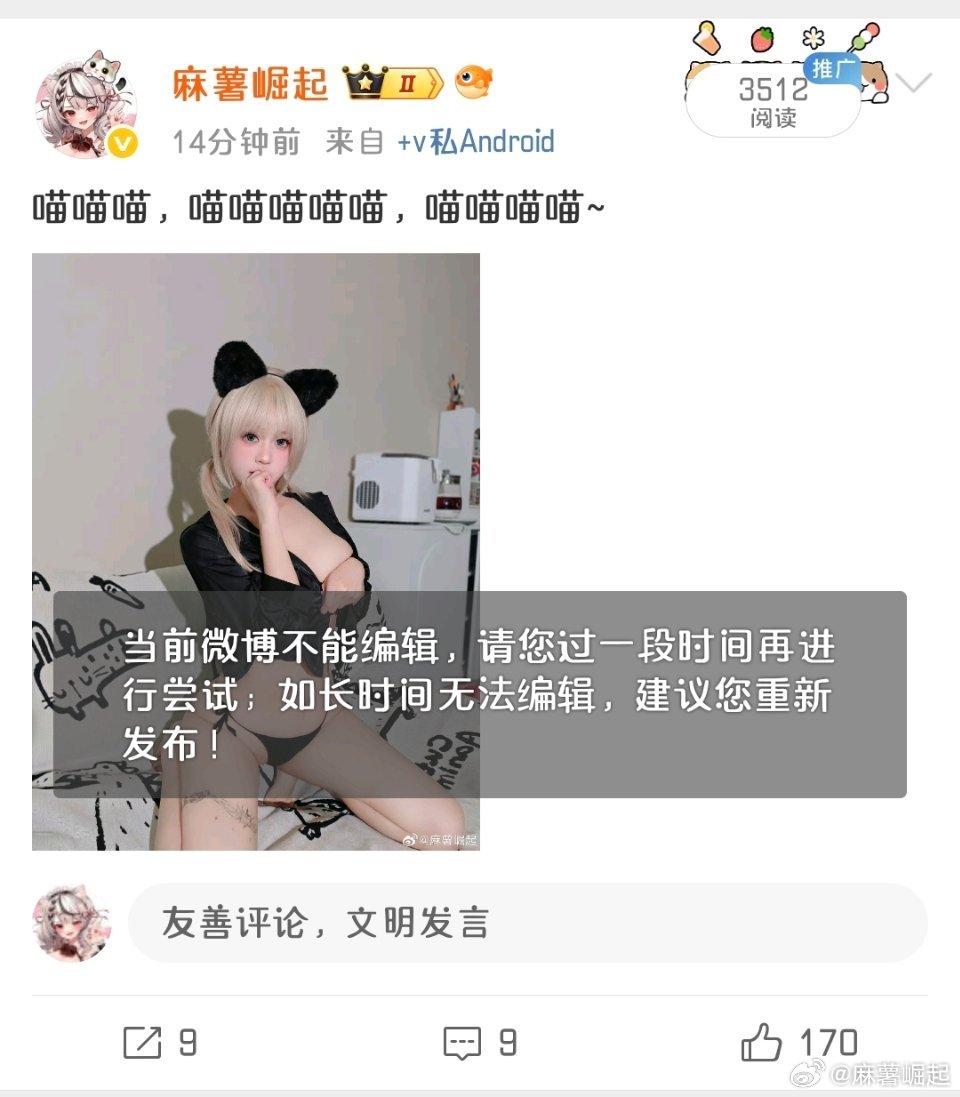Repost this Weibo post
The width and height of the screenshot is (960, 1097).
click(x=160, y=1043)
